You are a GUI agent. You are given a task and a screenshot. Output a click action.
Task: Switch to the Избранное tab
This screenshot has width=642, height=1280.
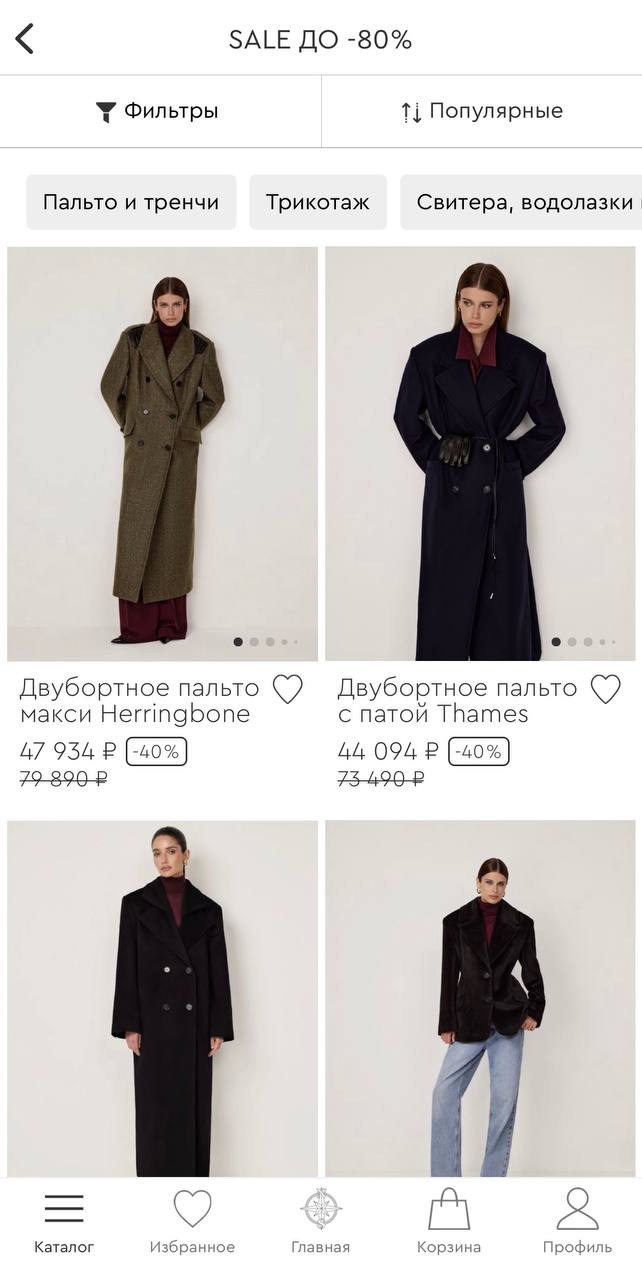(x=192, y=1220)
